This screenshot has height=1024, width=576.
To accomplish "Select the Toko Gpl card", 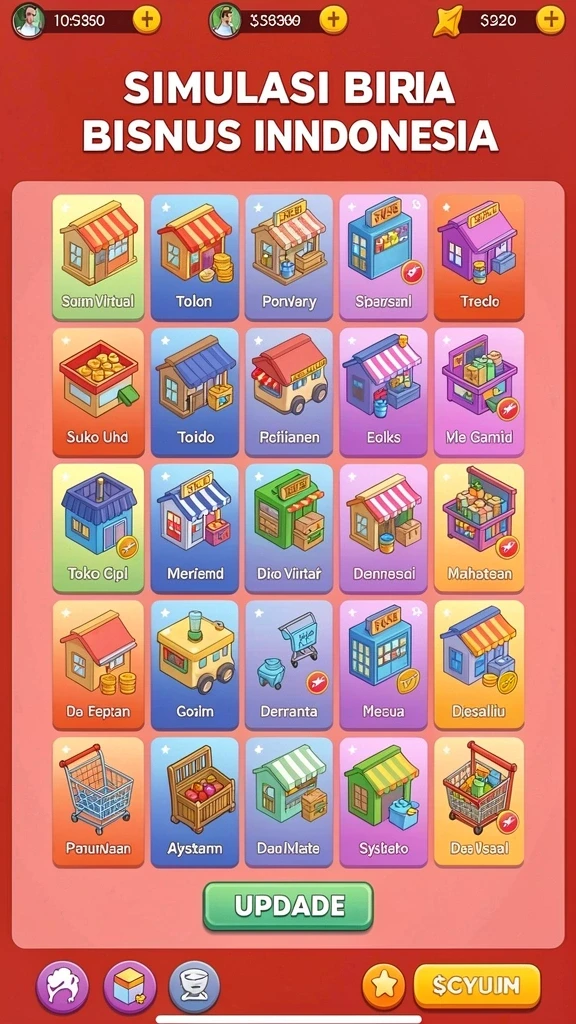I will coord(98,528).
